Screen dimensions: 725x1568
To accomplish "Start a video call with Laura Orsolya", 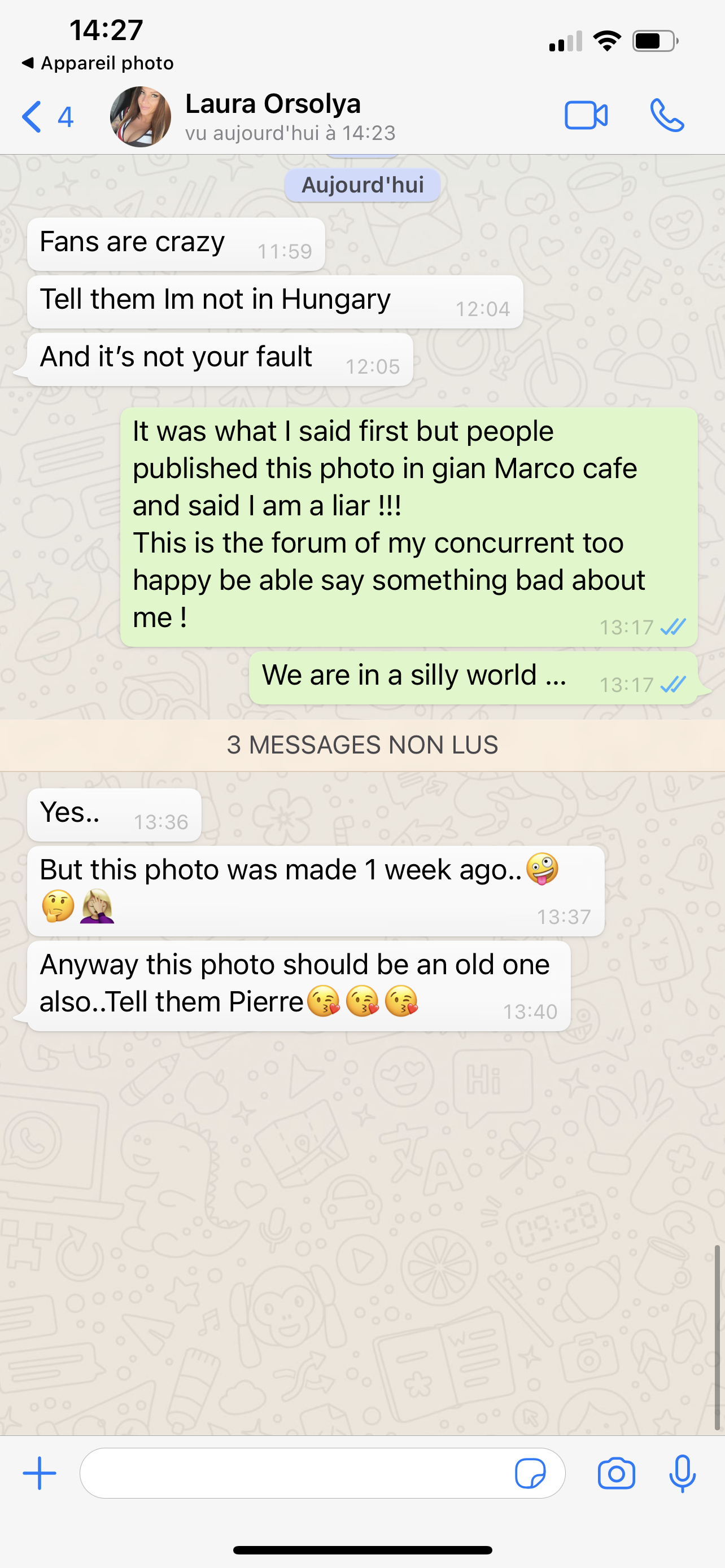I will click(586, 116).
